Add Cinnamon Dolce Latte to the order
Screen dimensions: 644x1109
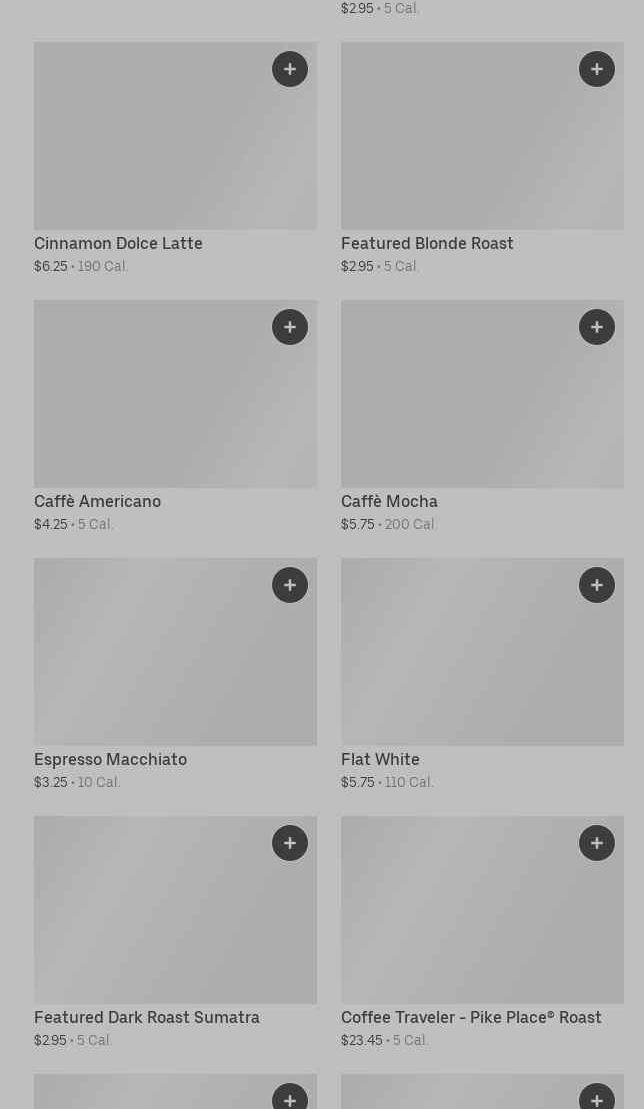pyautogui.click(x=290, y=69)
